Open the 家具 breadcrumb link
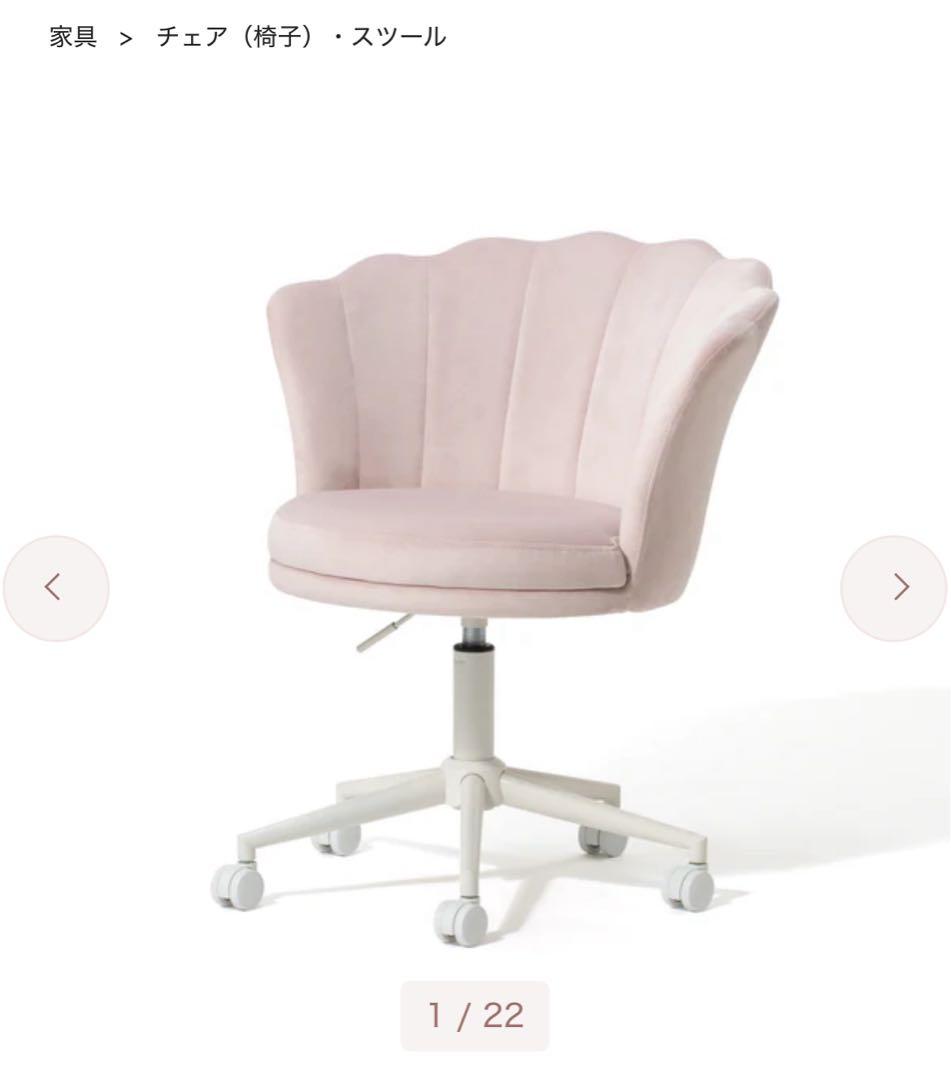Screen dimensions: 951x1080 point(73,38)
